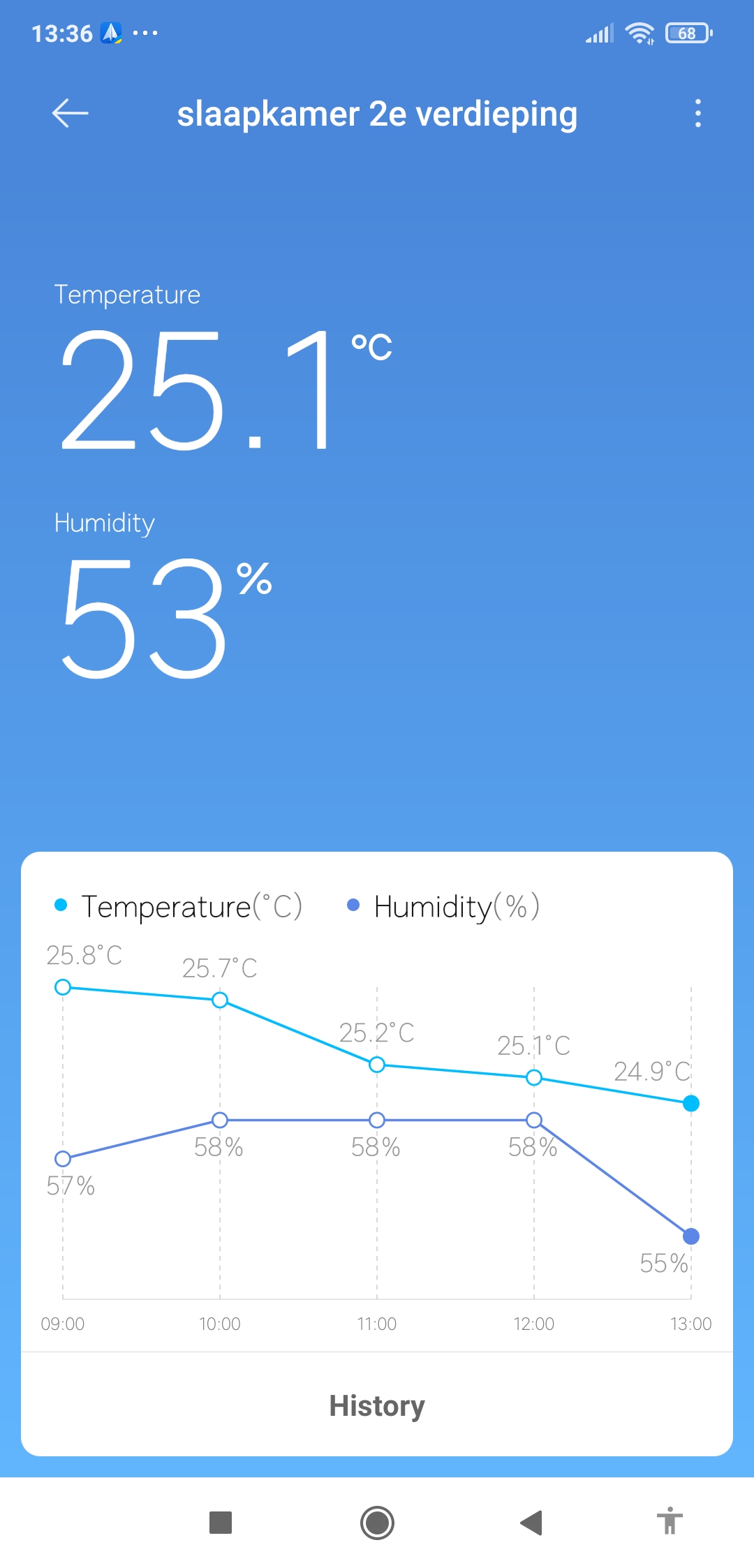Tap the system home button
754x1568 pixels.
point(377,1523)
